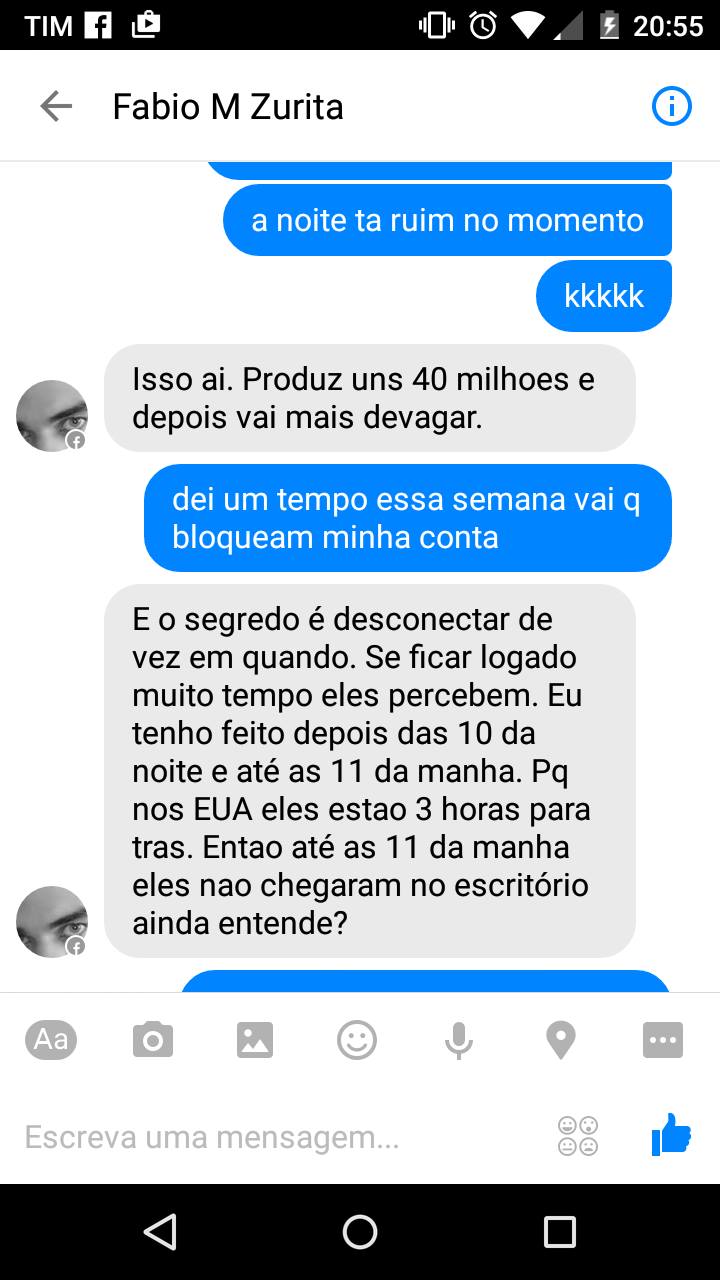Screen dimensions: 720x1280
Task: Start a voice message with the microphone
Action: 458,1040
